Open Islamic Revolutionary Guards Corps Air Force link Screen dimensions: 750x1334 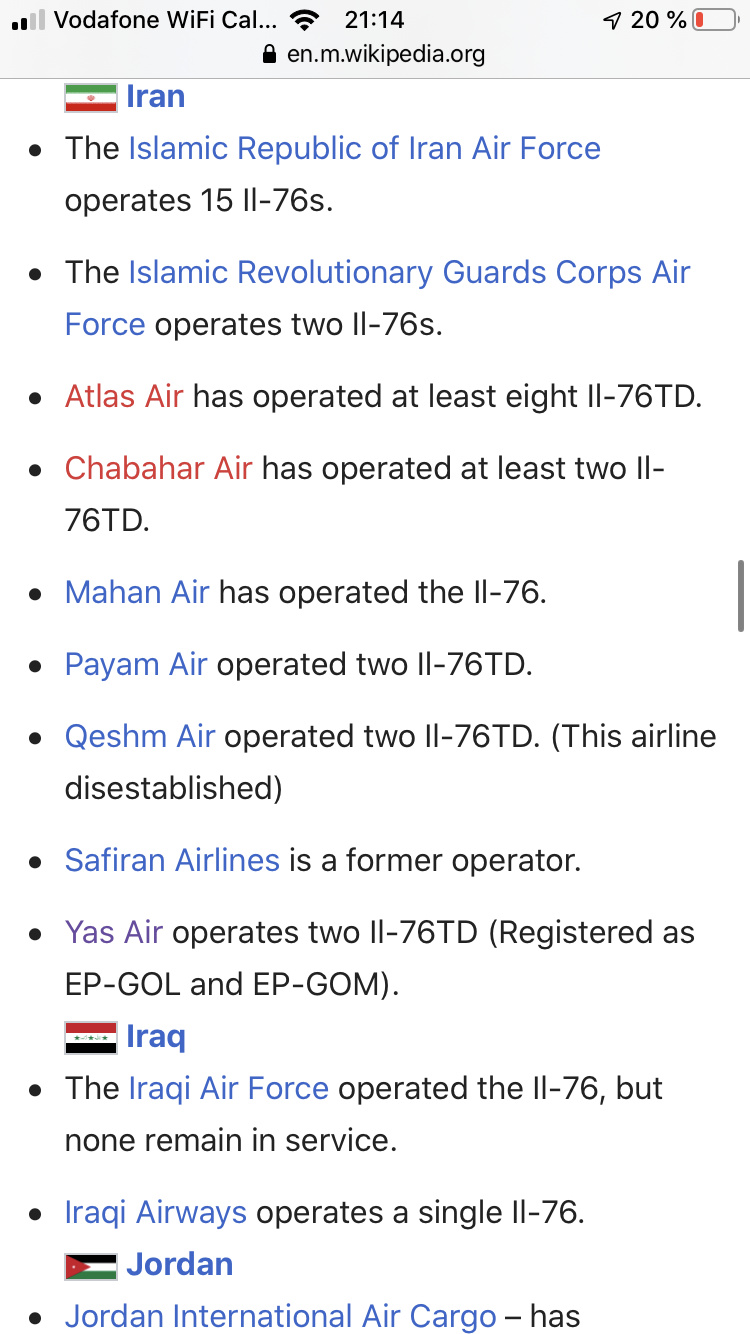(x=408, y=273)
